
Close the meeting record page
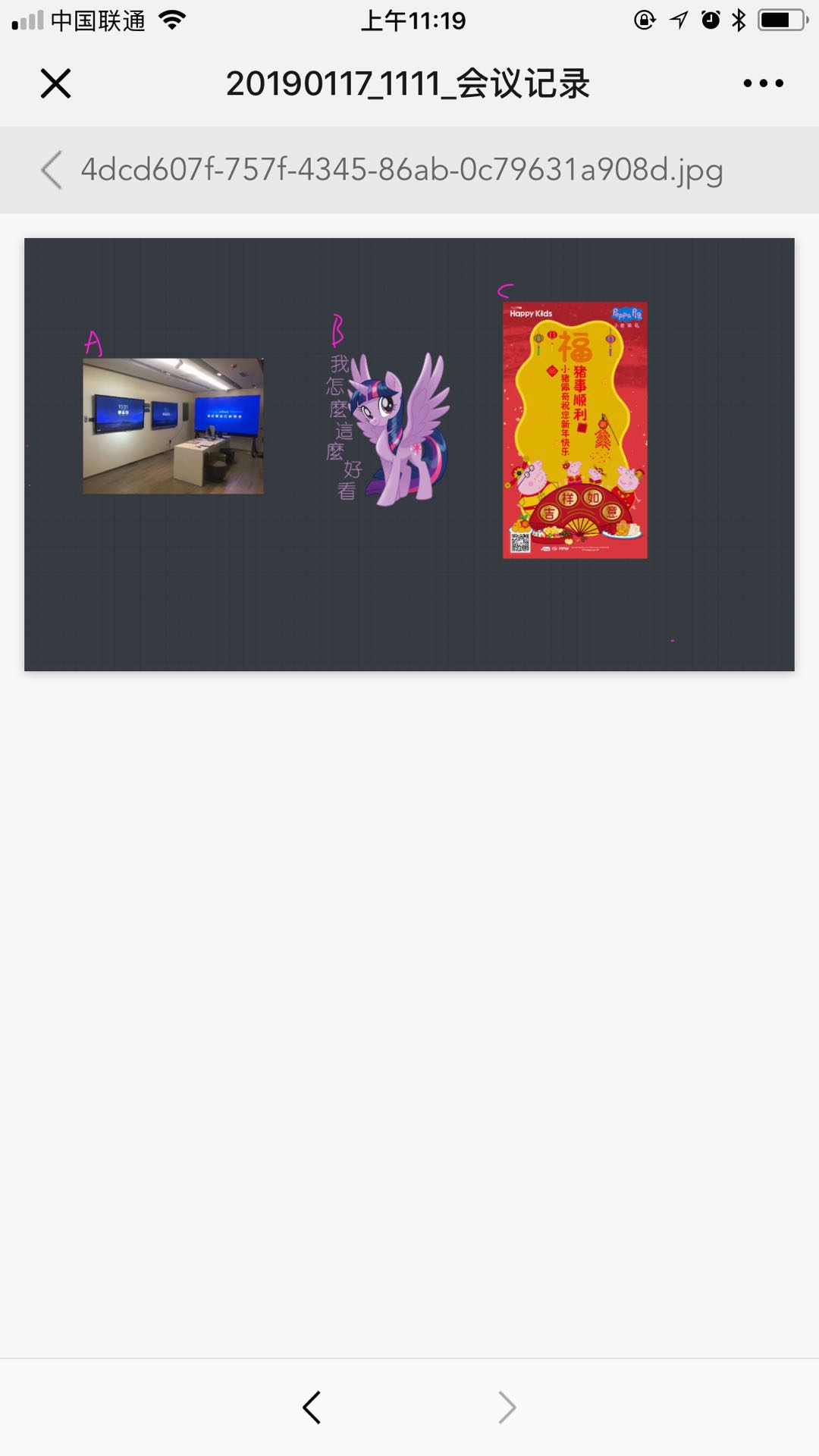55,83
